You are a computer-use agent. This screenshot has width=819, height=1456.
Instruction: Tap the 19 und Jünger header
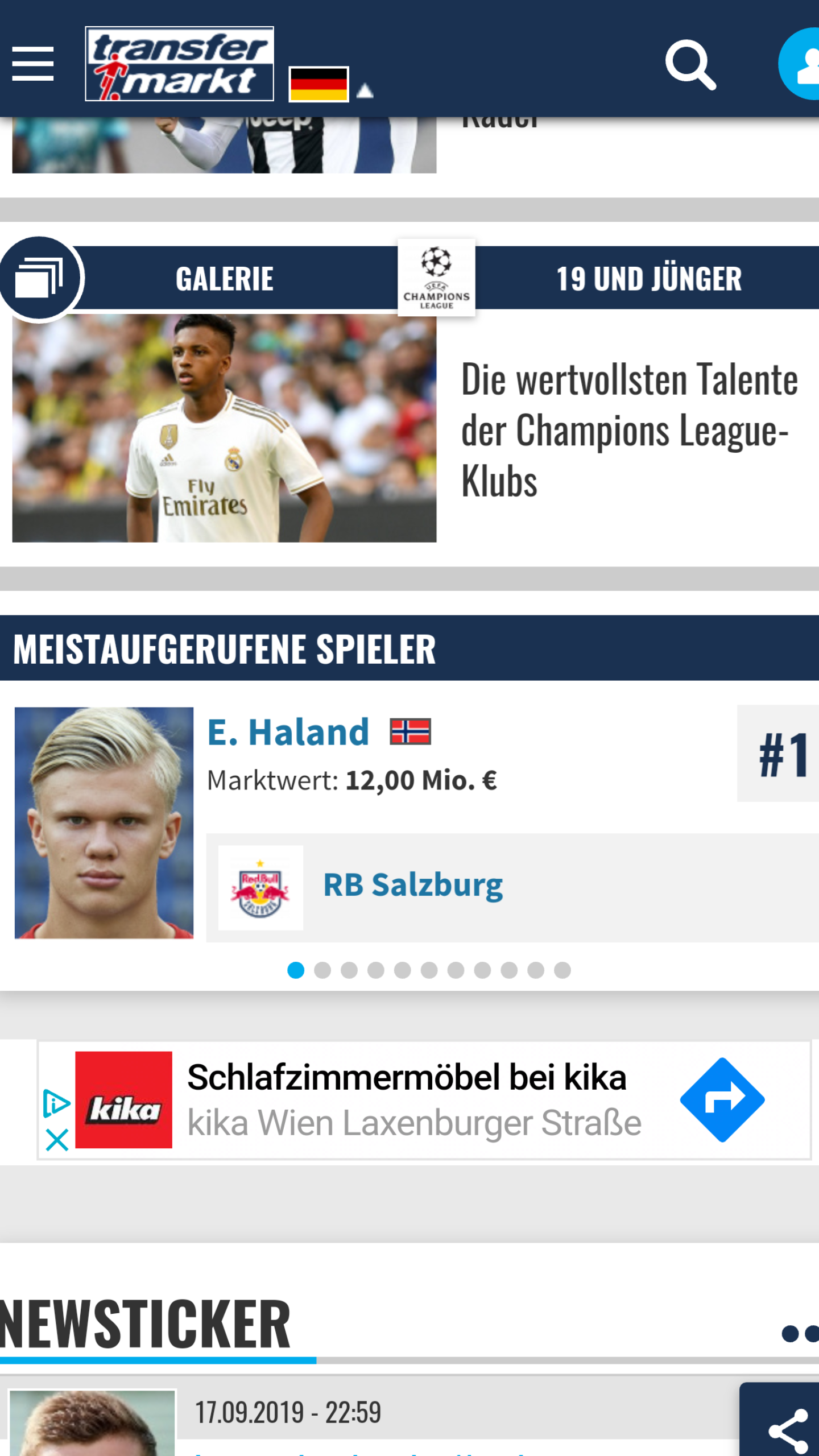648,279
